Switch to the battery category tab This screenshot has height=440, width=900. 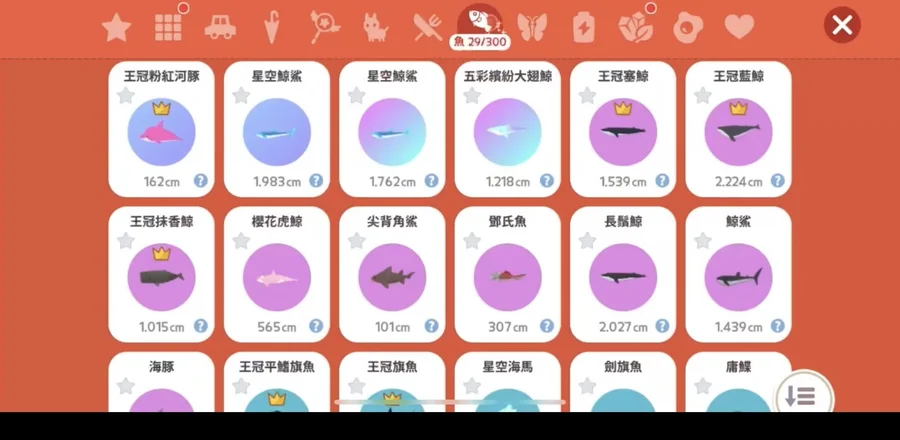coord(583,27)
